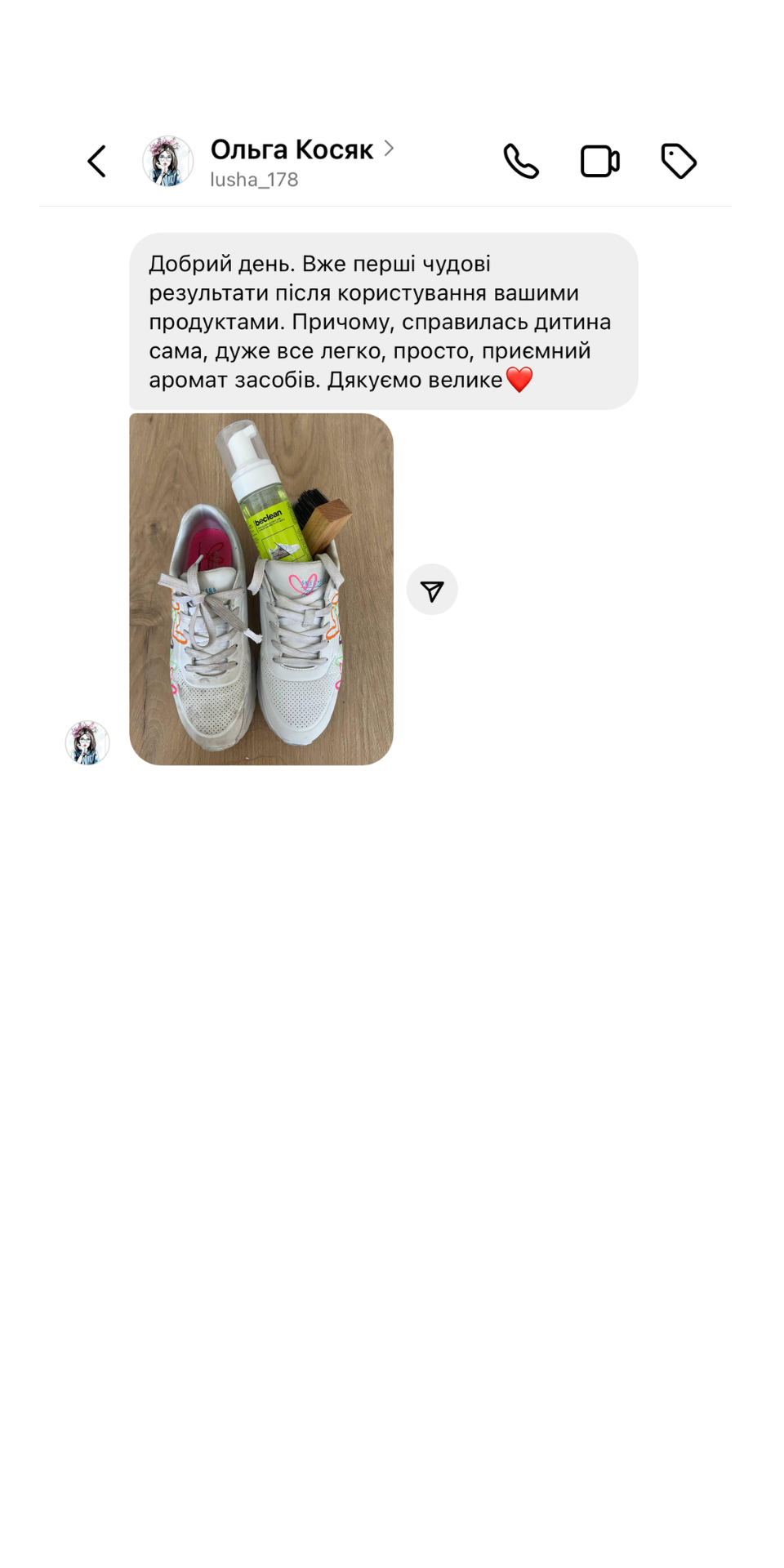Forward the photo with the share arrow

click(432, 590)
